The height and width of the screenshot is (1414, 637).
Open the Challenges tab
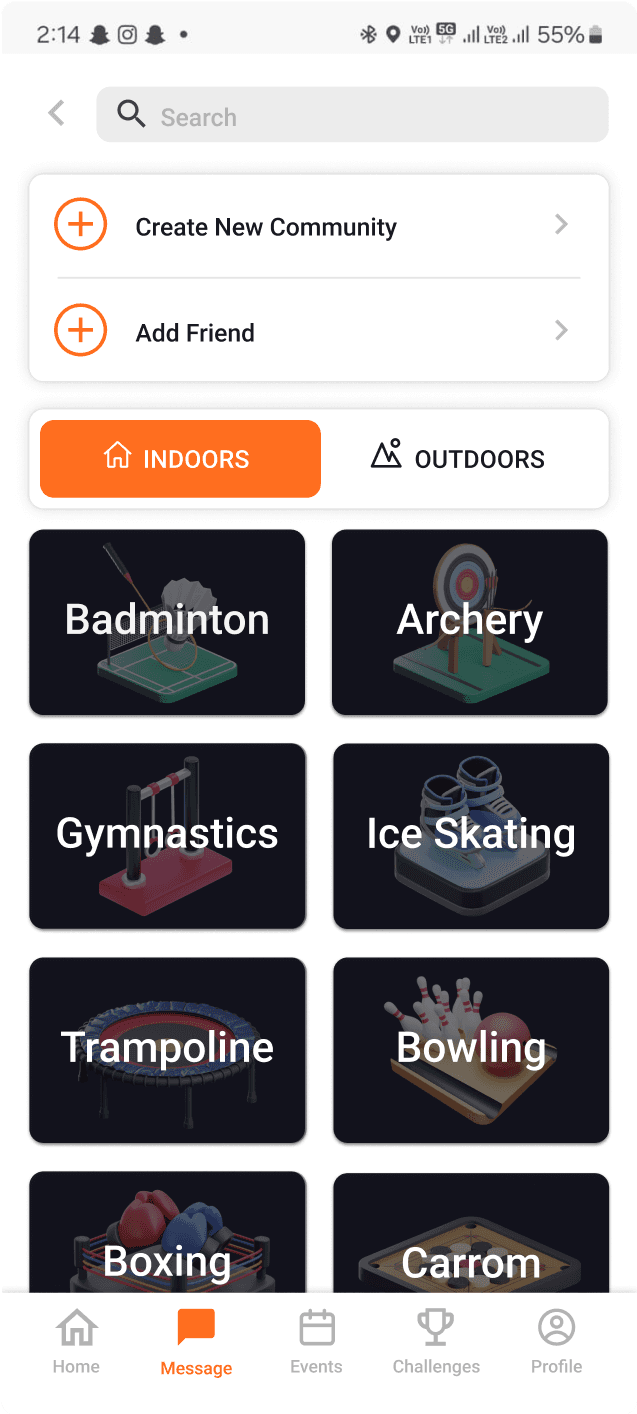coord(436,1342)
